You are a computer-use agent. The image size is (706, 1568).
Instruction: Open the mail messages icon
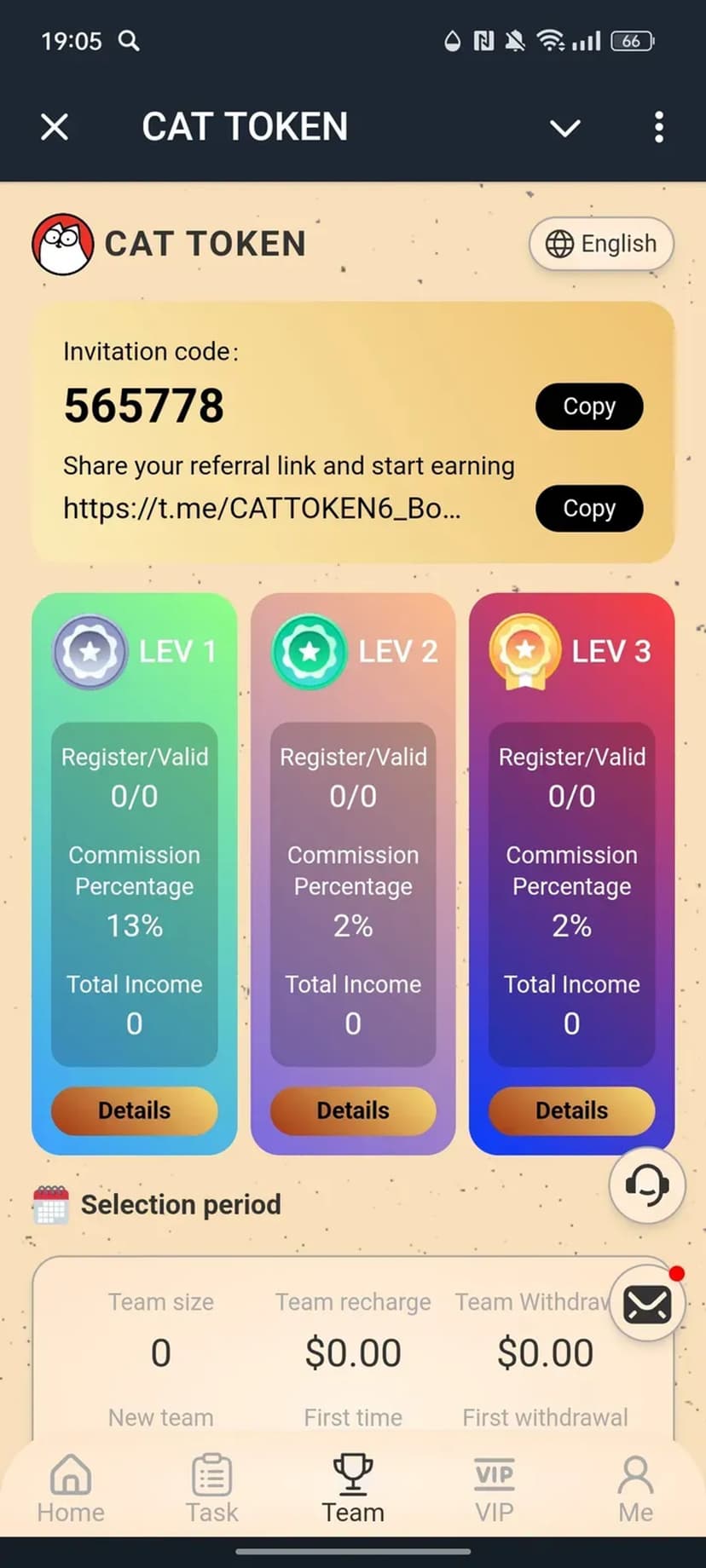point(646,1305)
